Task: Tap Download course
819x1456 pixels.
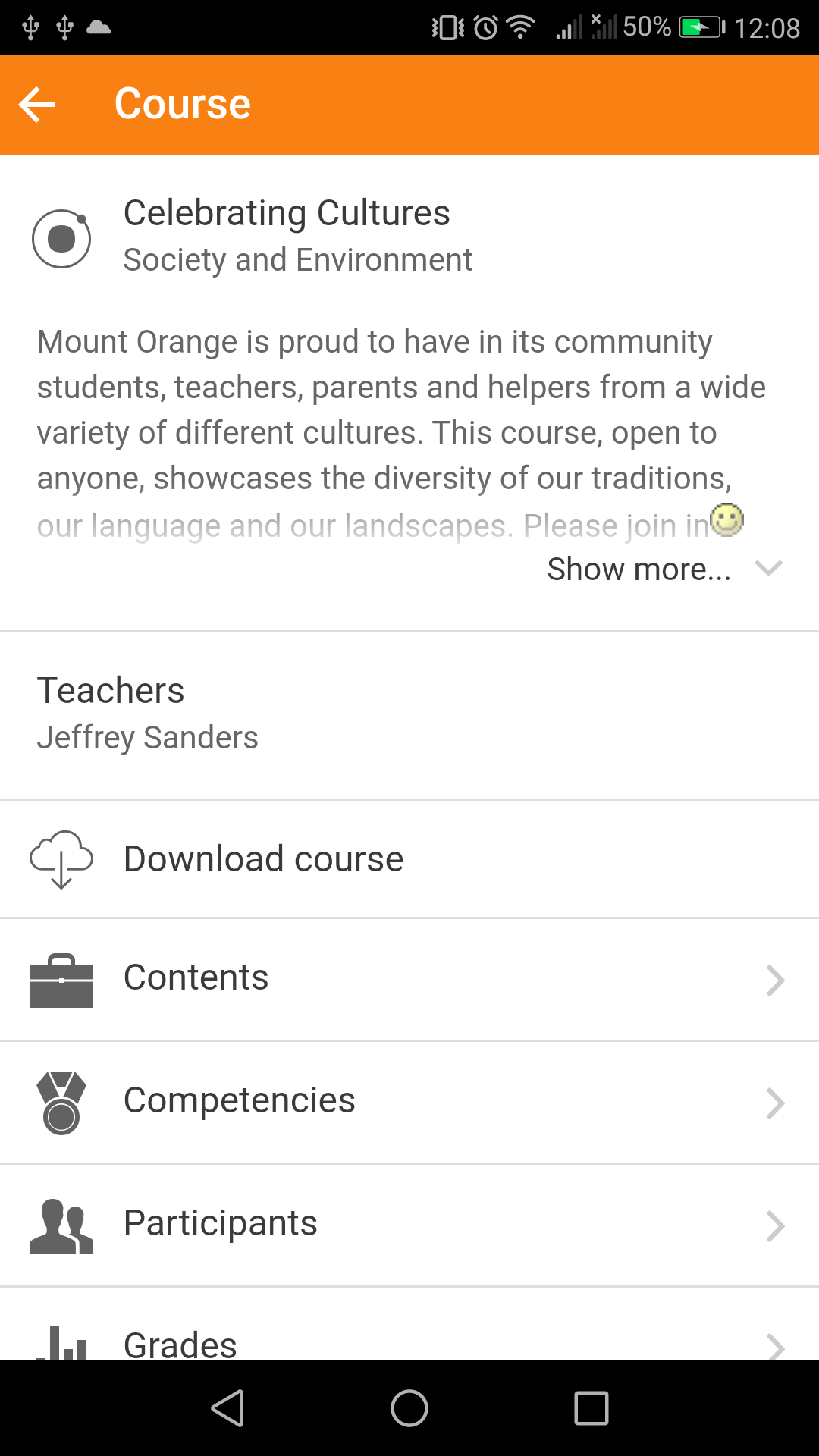Action: pyautogui.click(x=409, y=858)
